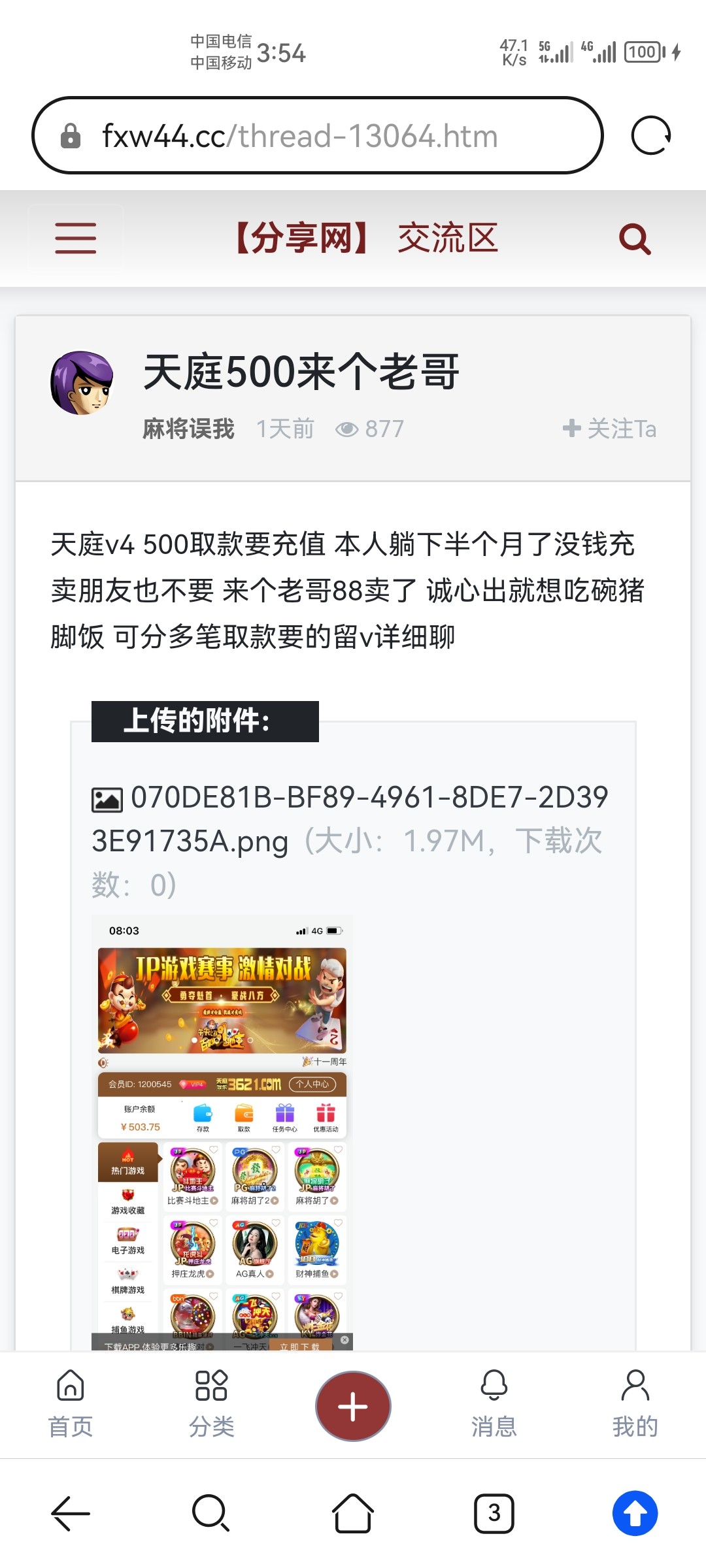706x1568 pixels.
Task: Open the attached png file link
Action: (x=350, y=819)
